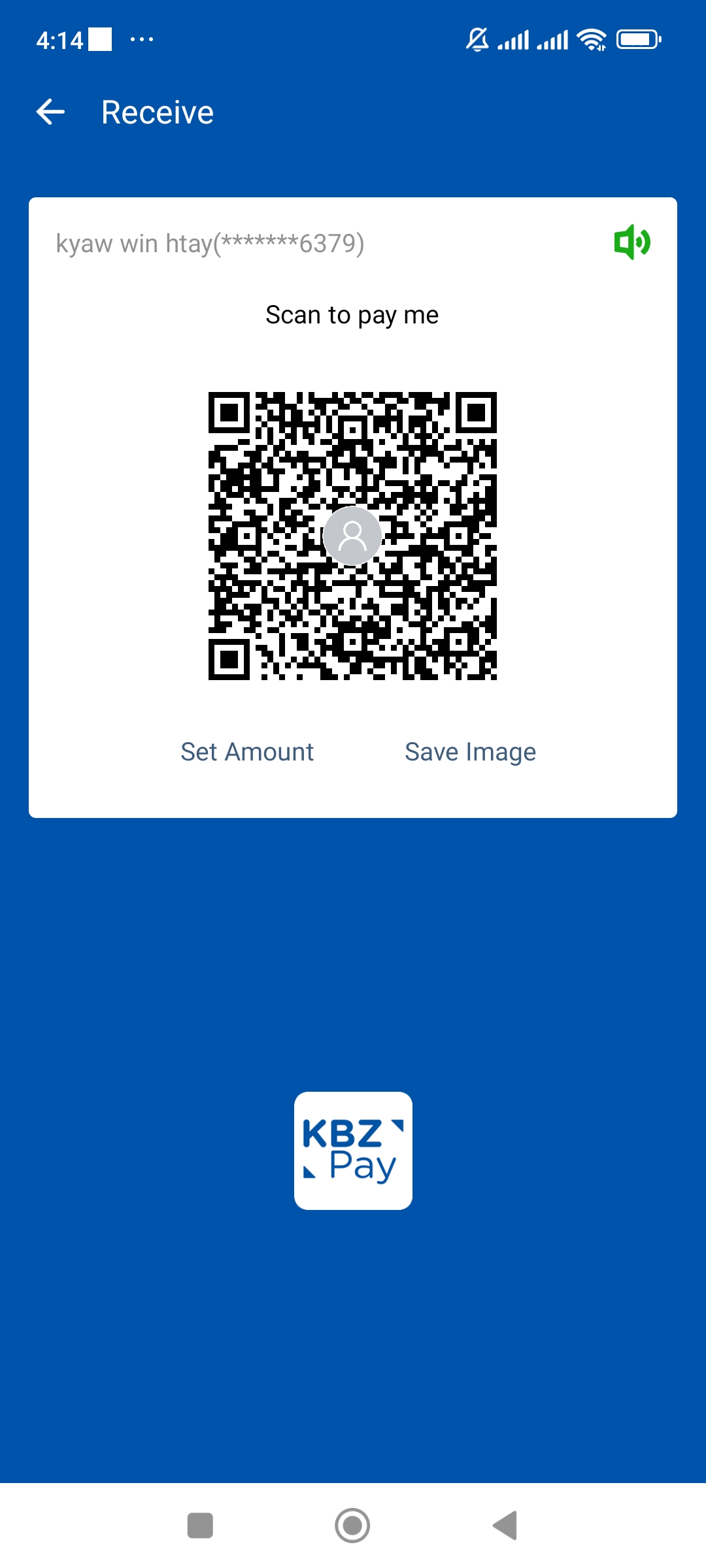Tap Set Amount for the payment request

coord(247,752)
